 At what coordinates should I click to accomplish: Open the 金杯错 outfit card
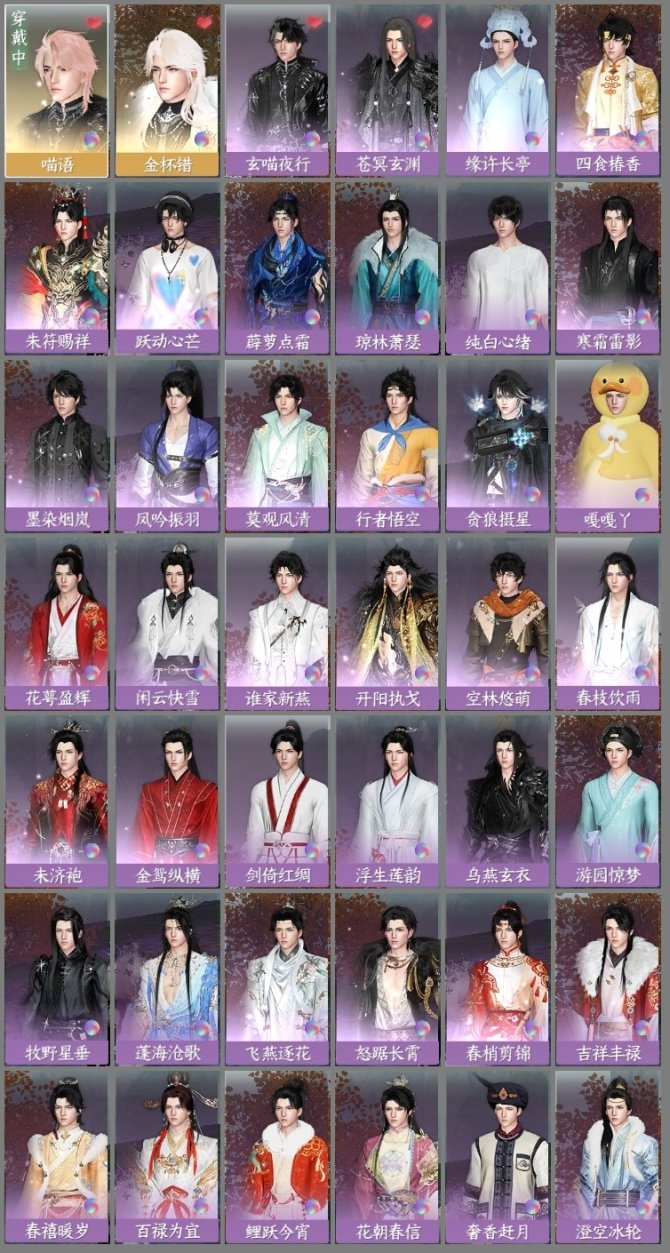pos(167,90)
